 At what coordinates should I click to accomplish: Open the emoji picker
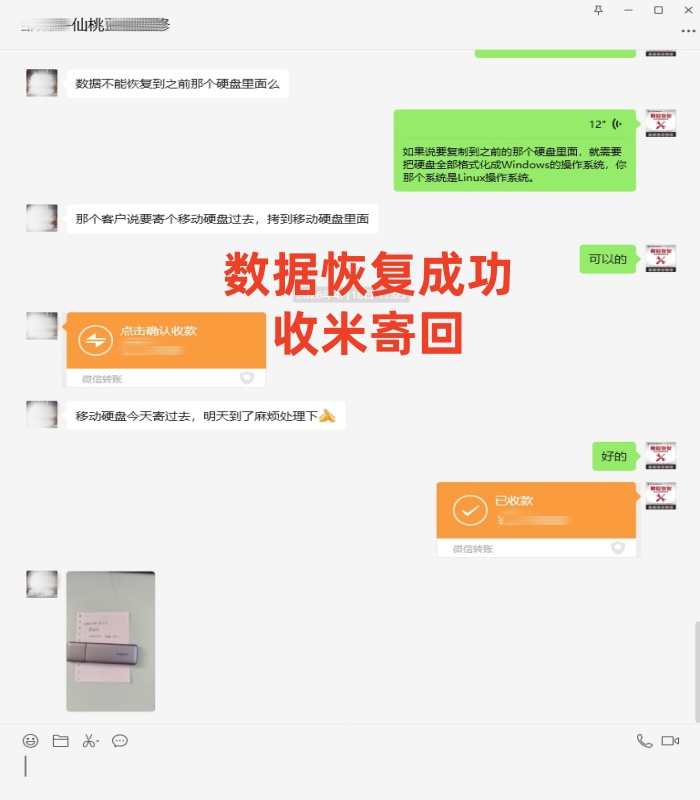tap(31, 741)
